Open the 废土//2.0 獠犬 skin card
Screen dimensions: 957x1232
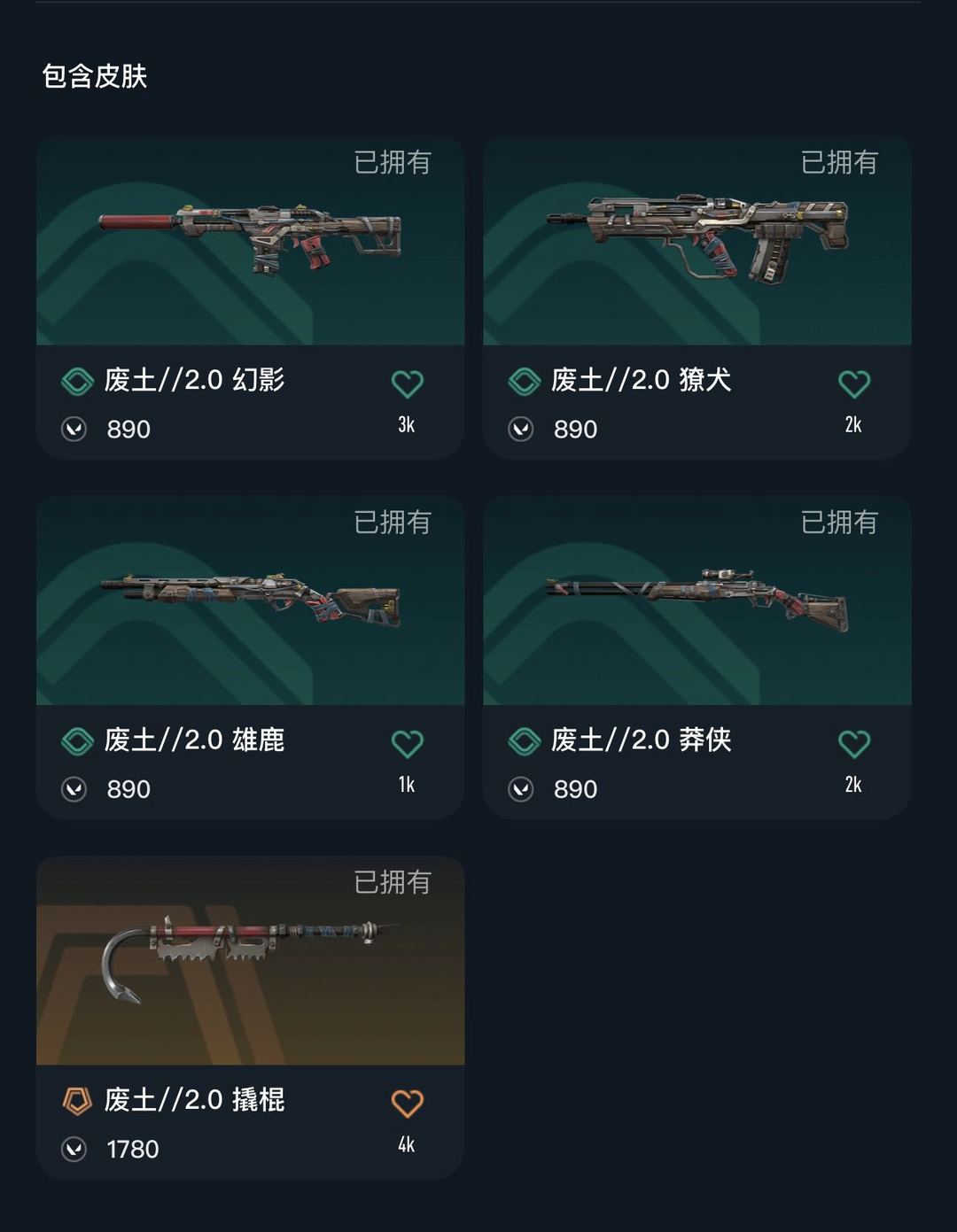pyautogui.click(x=696, y=241)
